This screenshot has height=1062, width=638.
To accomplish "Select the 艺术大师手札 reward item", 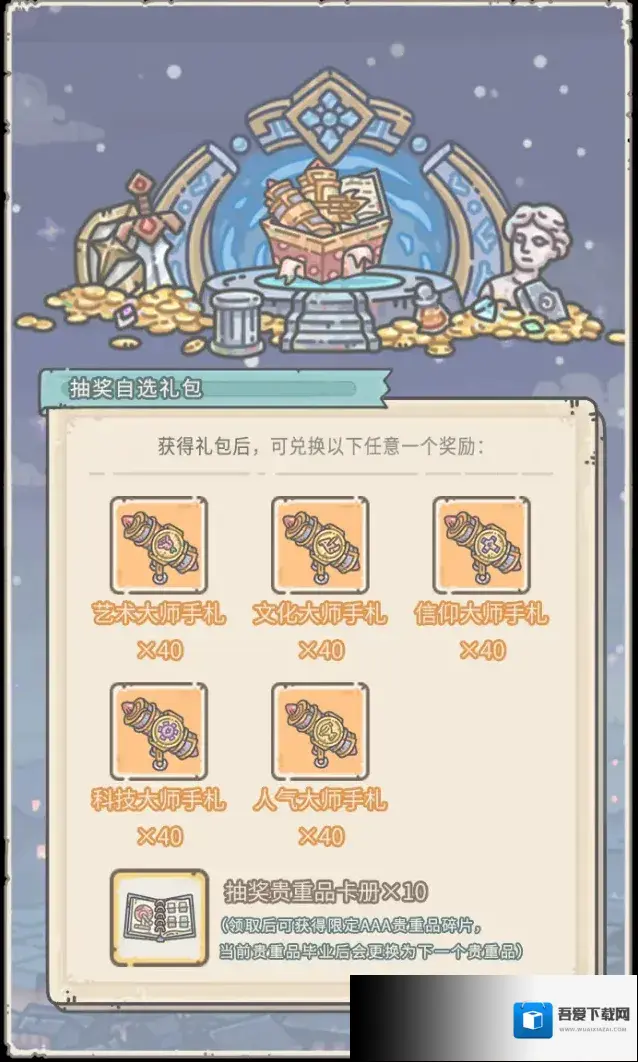I will point(158,547).
